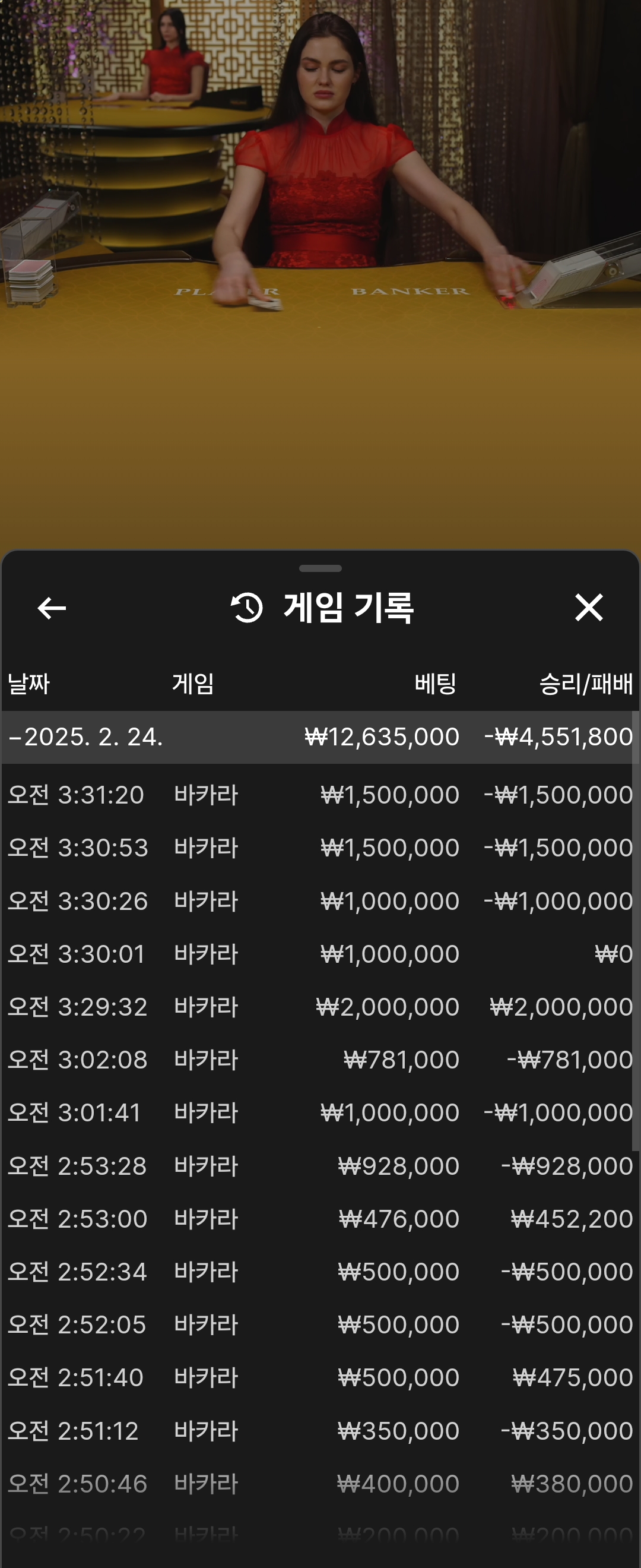Close the game history panel
The width and height of the screenshot is (641, 1568).
(588, 608)
